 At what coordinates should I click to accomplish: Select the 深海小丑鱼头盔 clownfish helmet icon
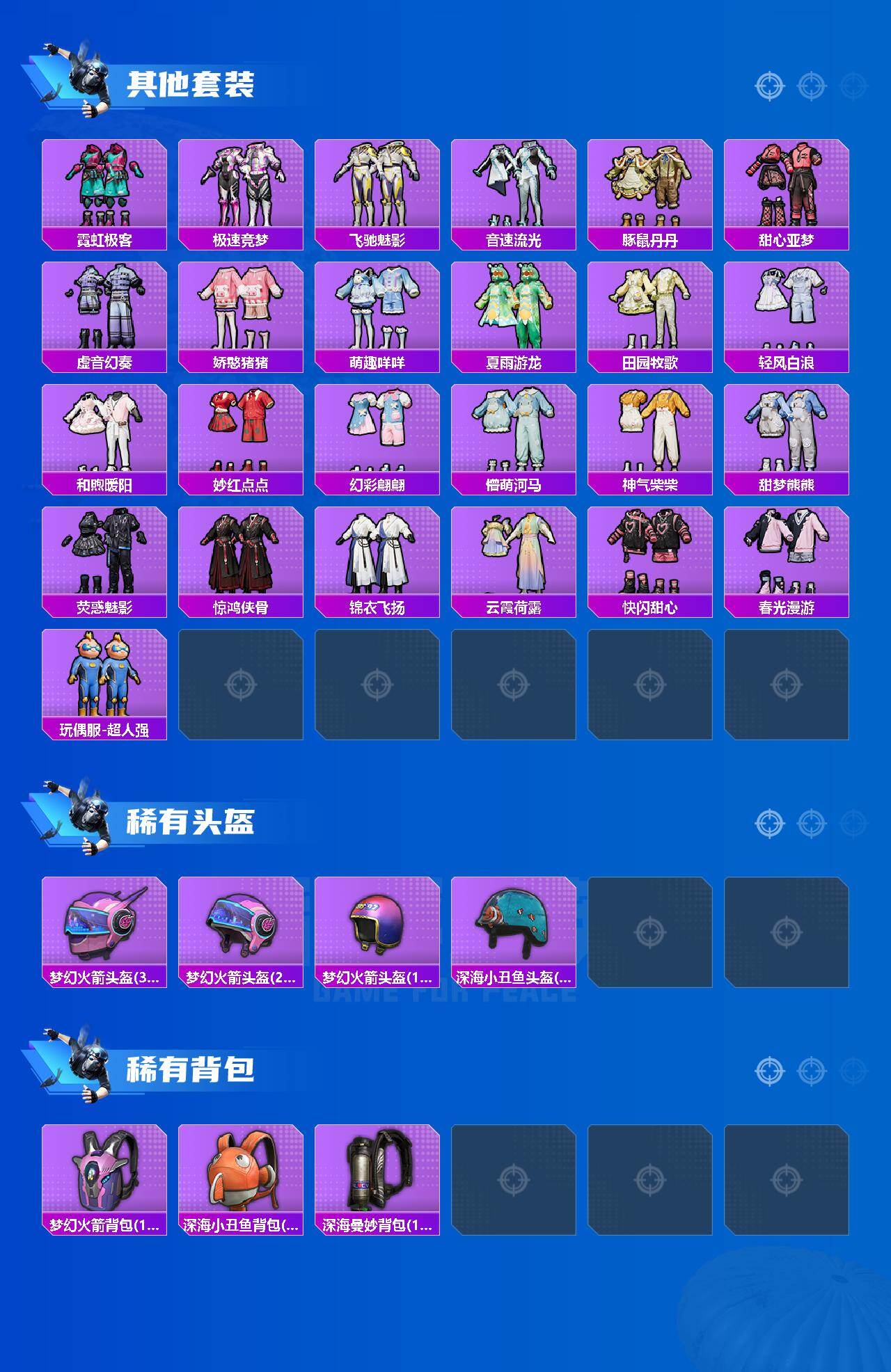[x=514, y=919]
